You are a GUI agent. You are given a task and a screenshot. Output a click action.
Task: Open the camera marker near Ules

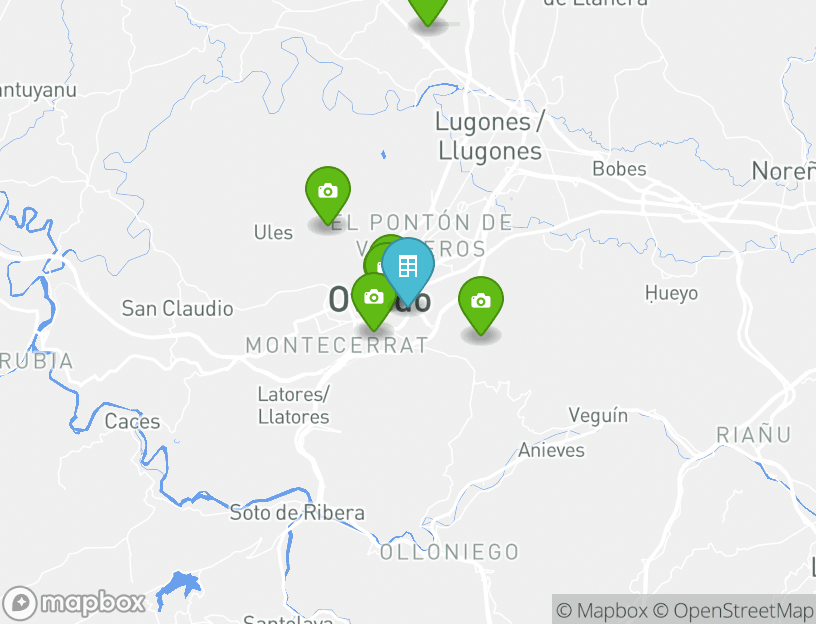327,192
